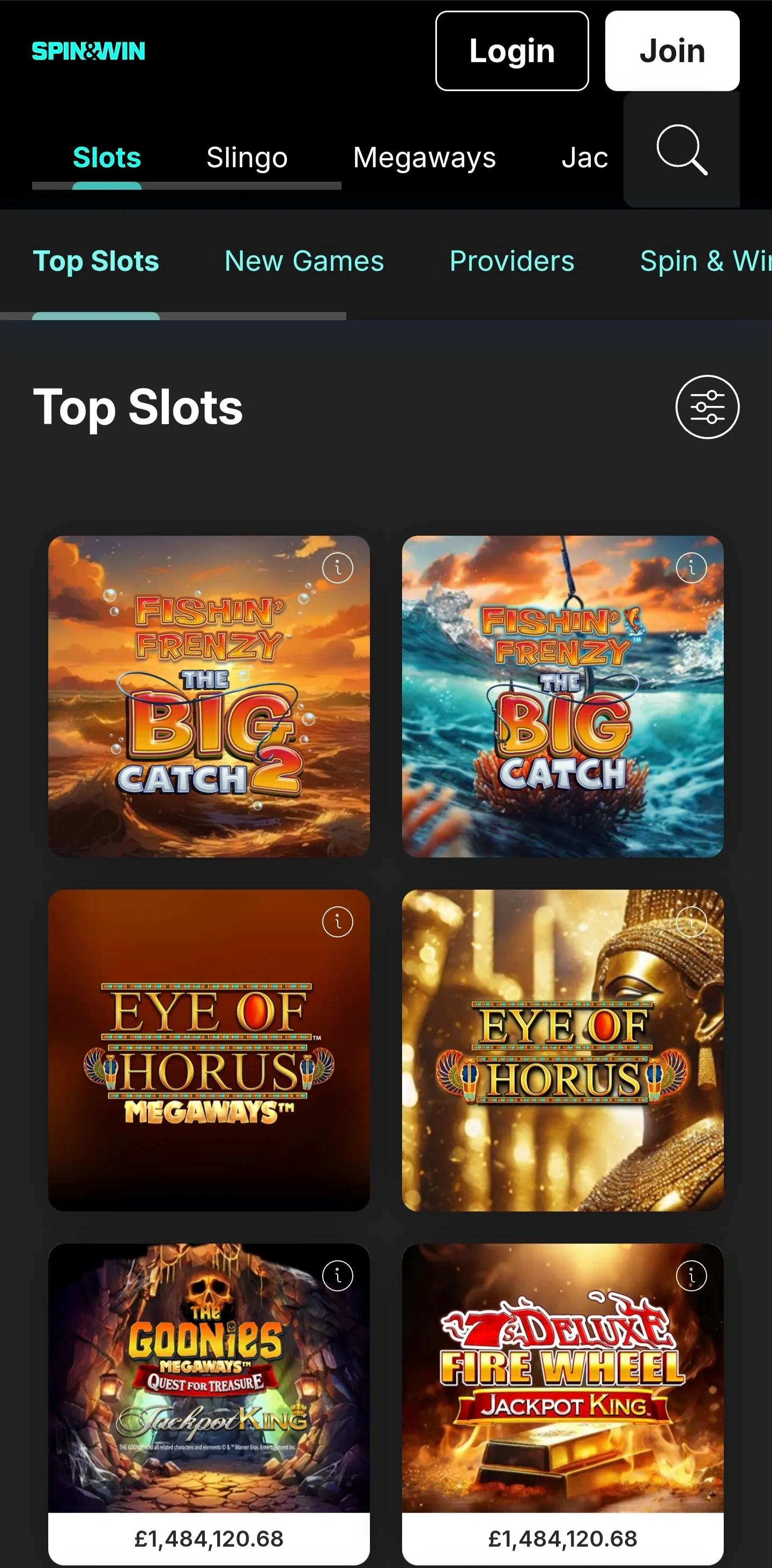Switch to the Providers tab
The height and width of the screenshot is (1568, 772).
click(511, 261)
